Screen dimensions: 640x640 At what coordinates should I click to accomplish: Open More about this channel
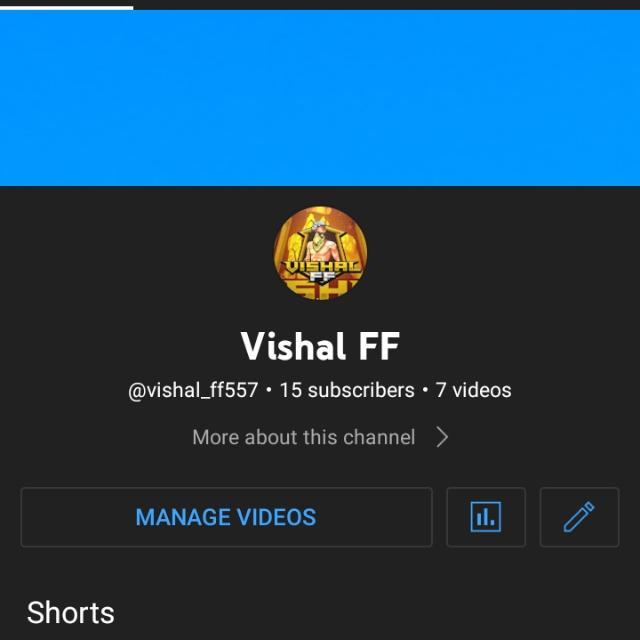coord(320,437)
